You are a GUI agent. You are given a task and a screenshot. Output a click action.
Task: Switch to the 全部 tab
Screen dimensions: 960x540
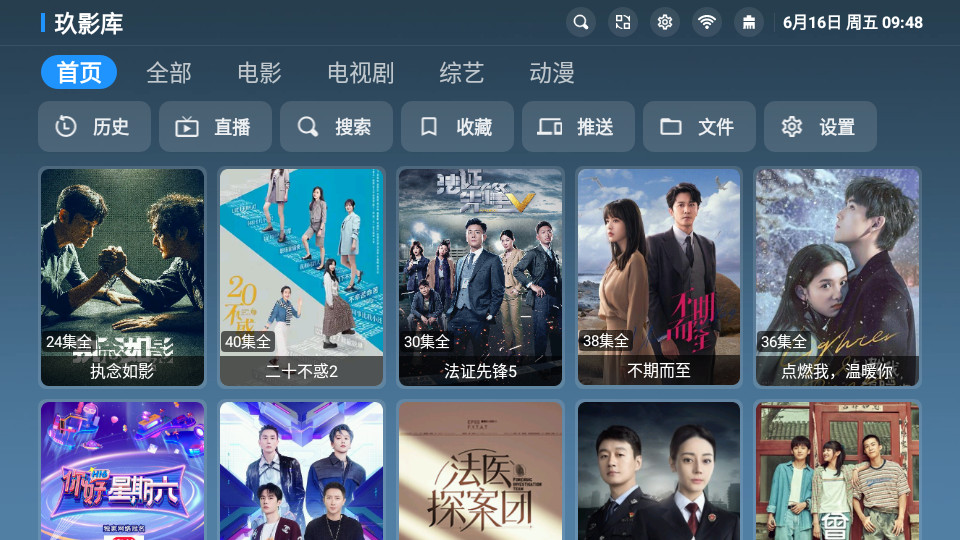tap(168, 73)
